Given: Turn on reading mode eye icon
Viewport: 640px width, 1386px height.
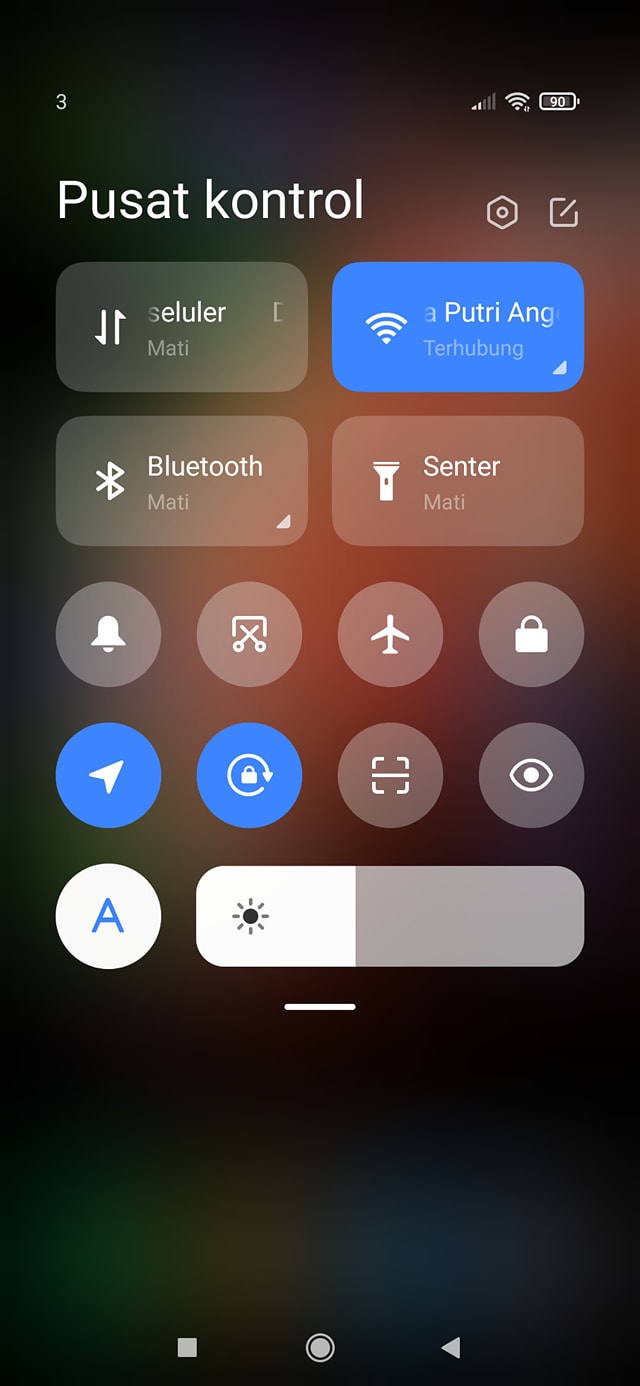Looking at the screenshot, I should point(531,775).
